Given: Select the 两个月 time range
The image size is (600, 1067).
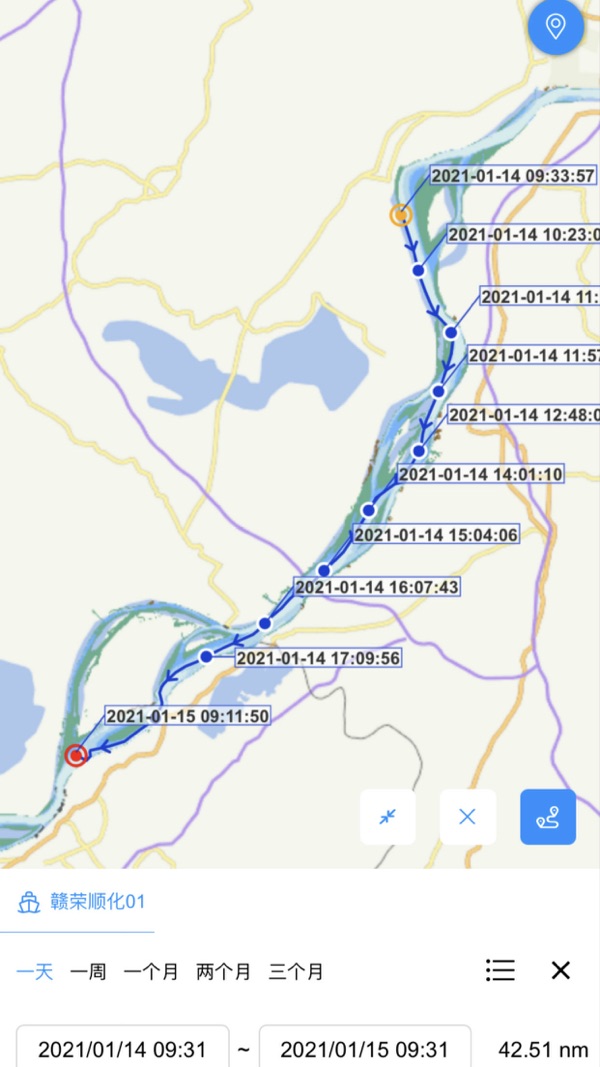Looking at the screenshot, I should (x=223, y=971).
